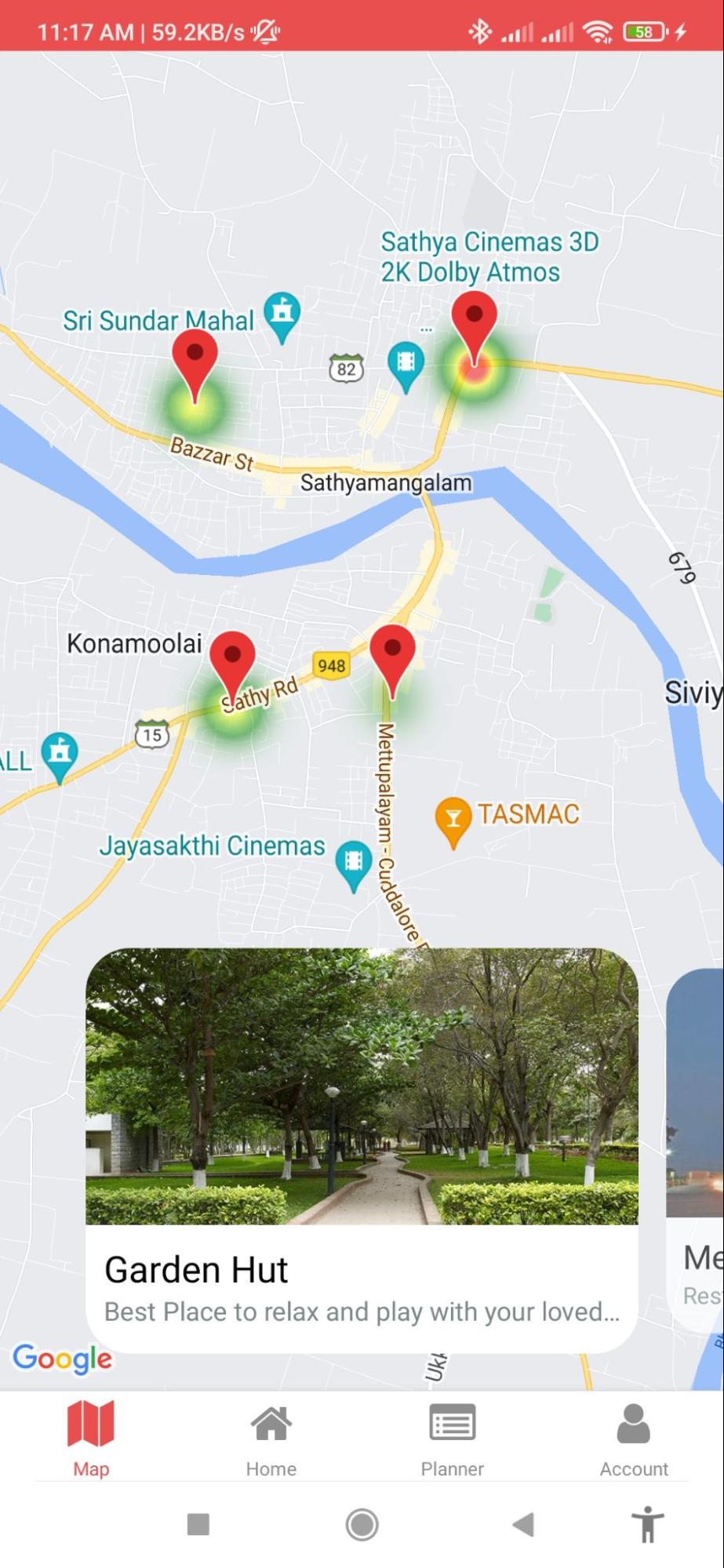Screen dimensions: 724x1568
Task: Tap the Jayasakthi Cinemas map marker
Action: click(x=354, y=861)
